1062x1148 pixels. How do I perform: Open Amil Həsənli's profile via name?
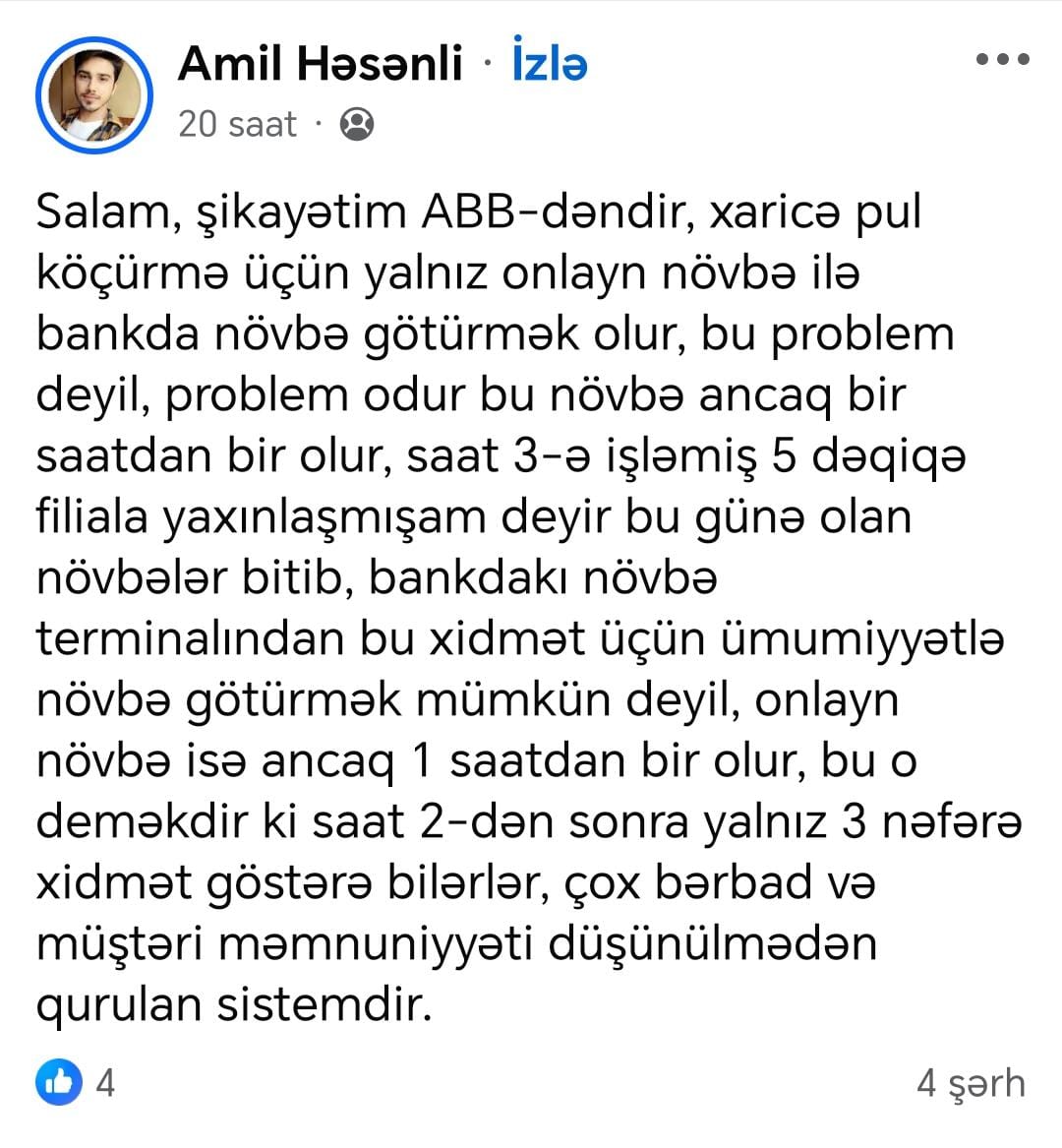320,63
